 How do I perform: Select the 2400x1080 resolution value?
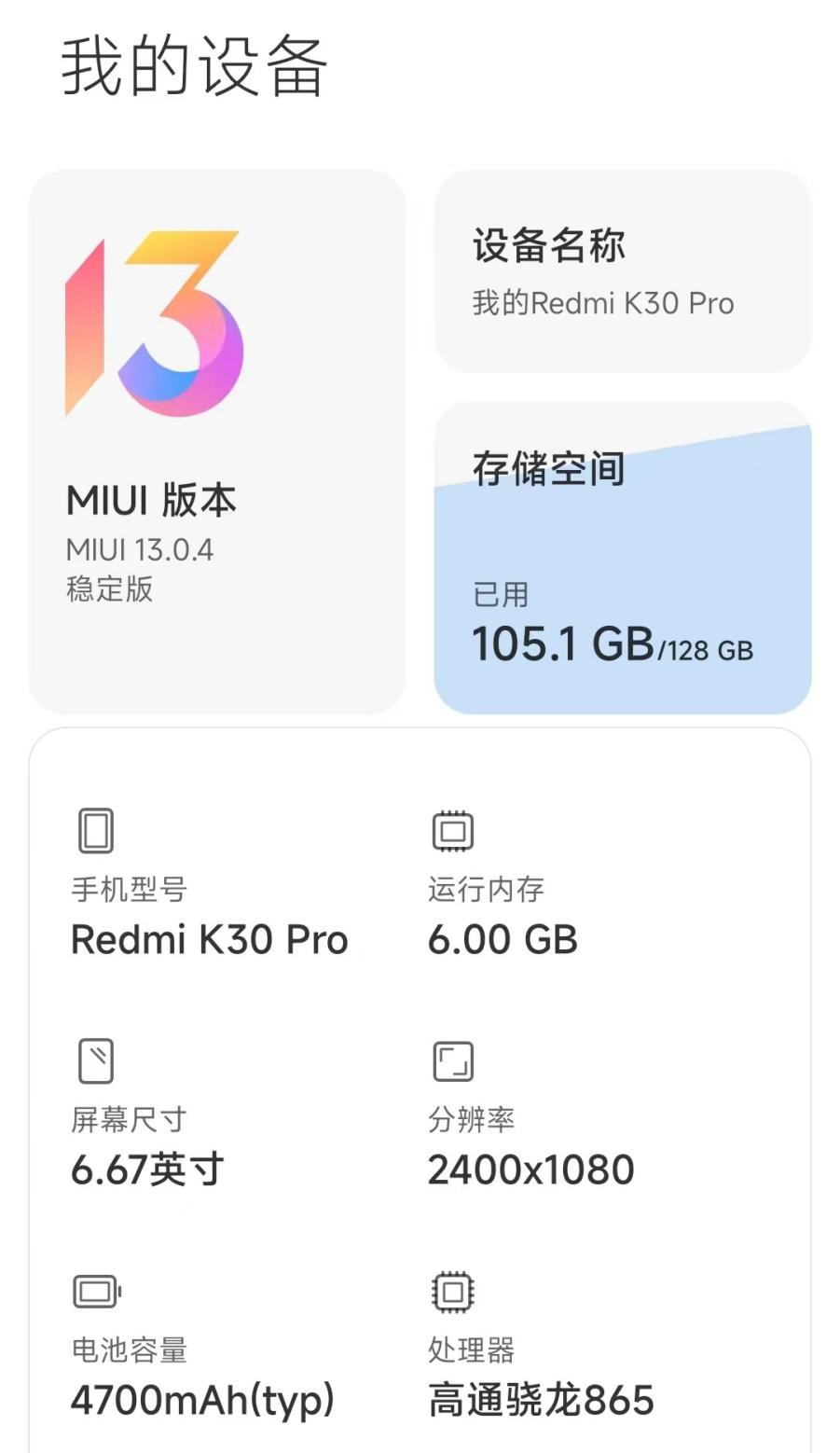(531, 1169)
